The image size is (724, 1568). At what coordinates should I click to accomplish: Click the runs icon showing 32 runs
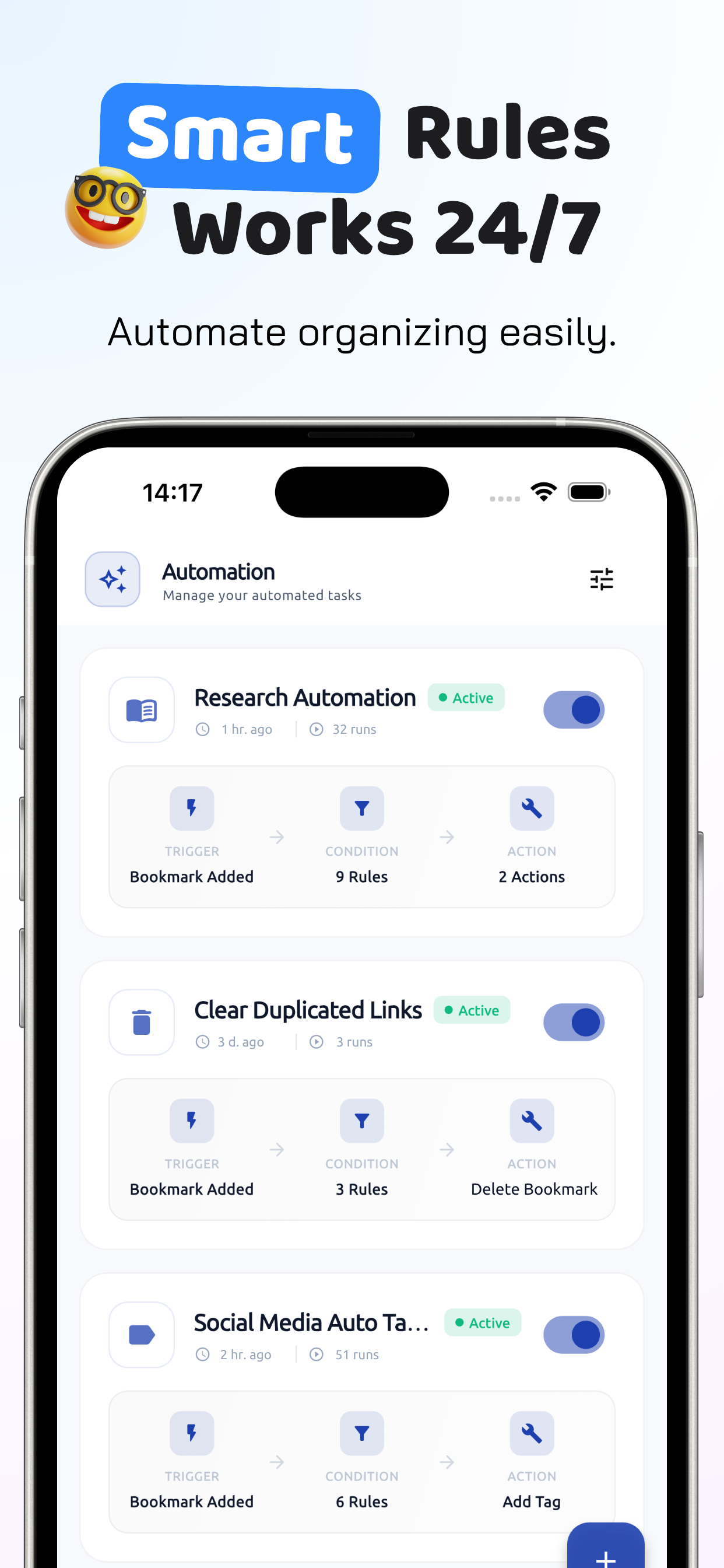317,729
